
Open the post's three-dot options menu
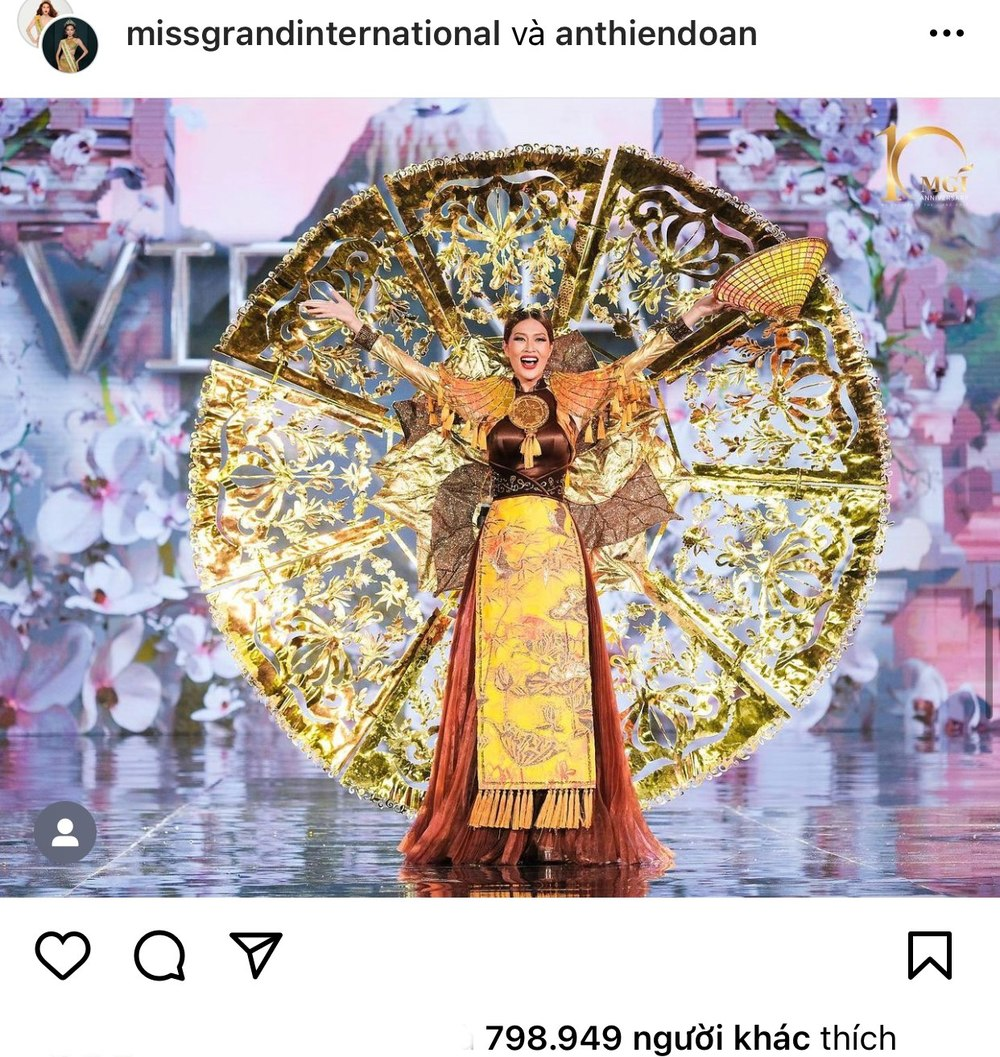[946, 34]
